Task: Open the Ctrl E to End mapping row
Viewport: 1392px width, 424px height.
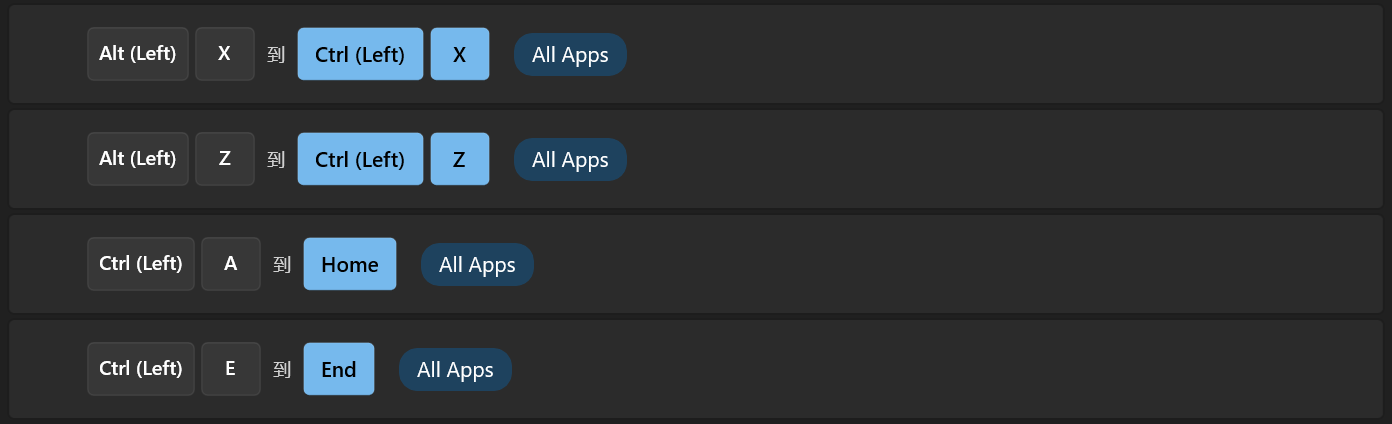Action: tap(900, 369)
